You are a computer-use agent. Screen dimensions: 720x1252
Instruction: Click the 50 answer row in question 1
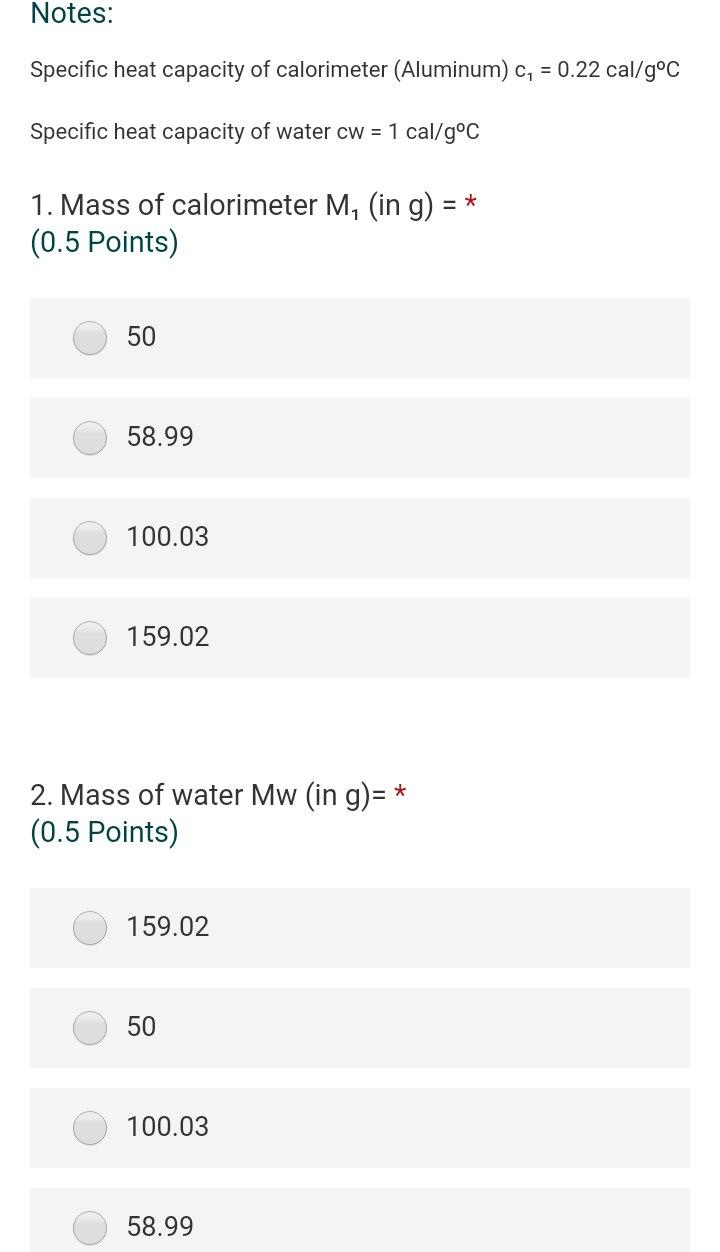pyautogui.click(x=360, y=337)
